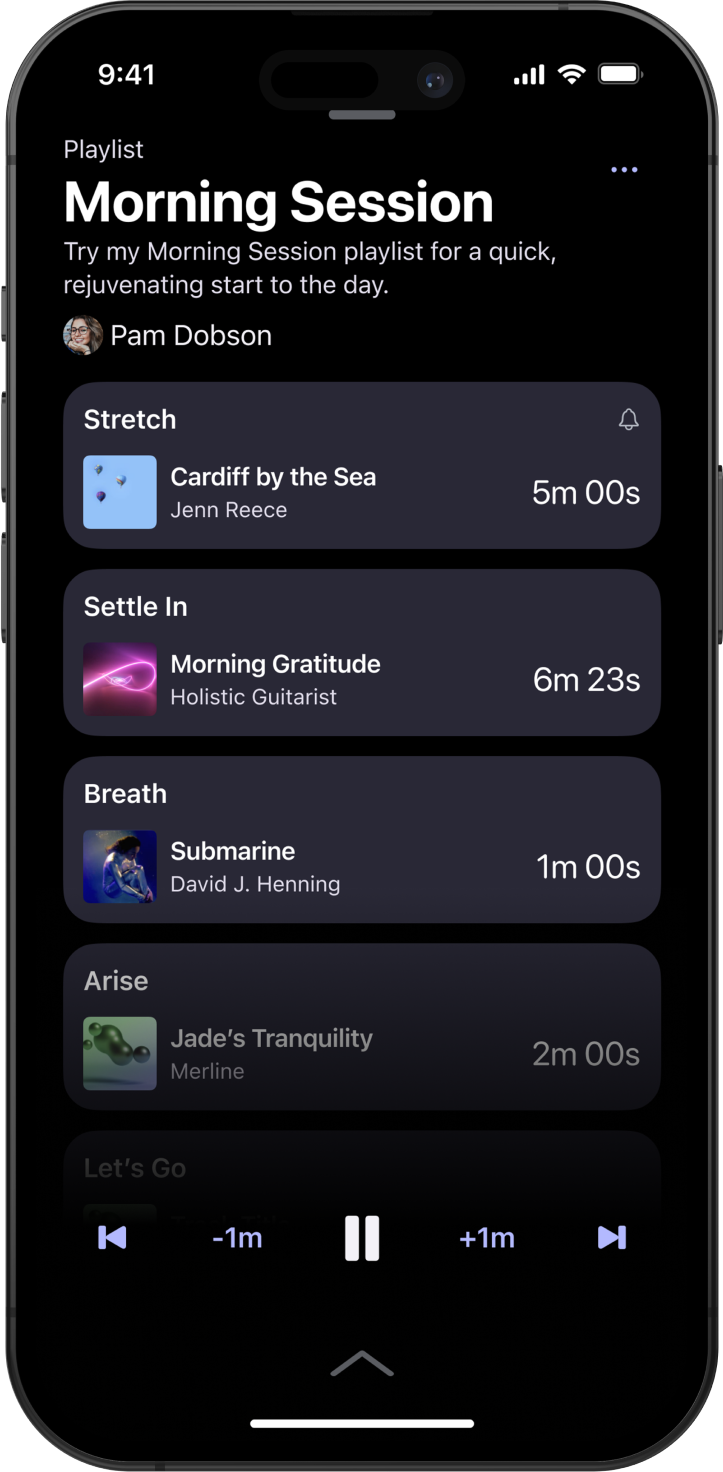Add one minute with +1m
723x1472 pixels.
tap(487, 1238)
